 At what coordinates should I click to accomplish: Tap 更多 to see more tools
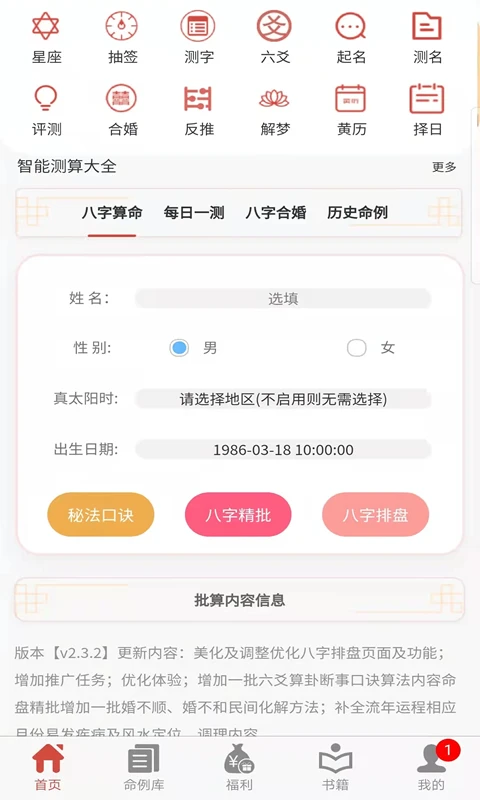point(444,167)
